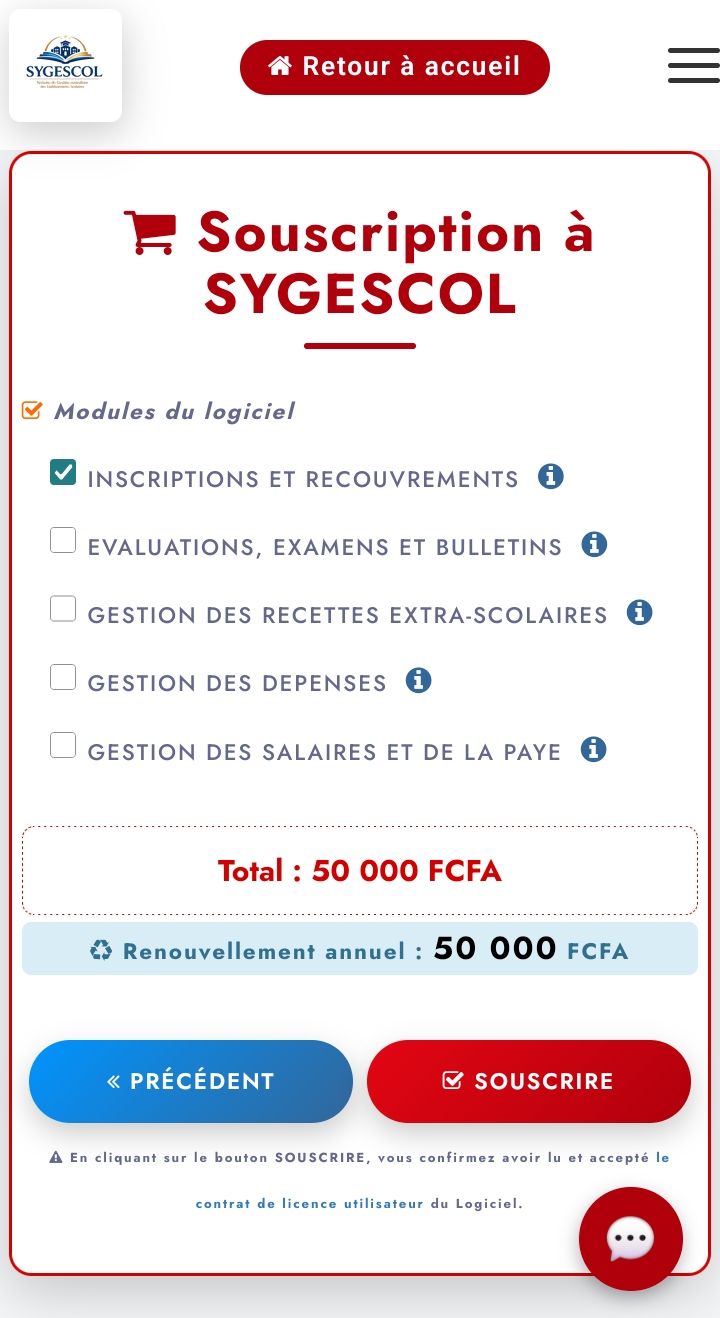The image size is (720, 1318).
Task: Tap the SYGESCOL logo tile
Action: click(65, 66)
